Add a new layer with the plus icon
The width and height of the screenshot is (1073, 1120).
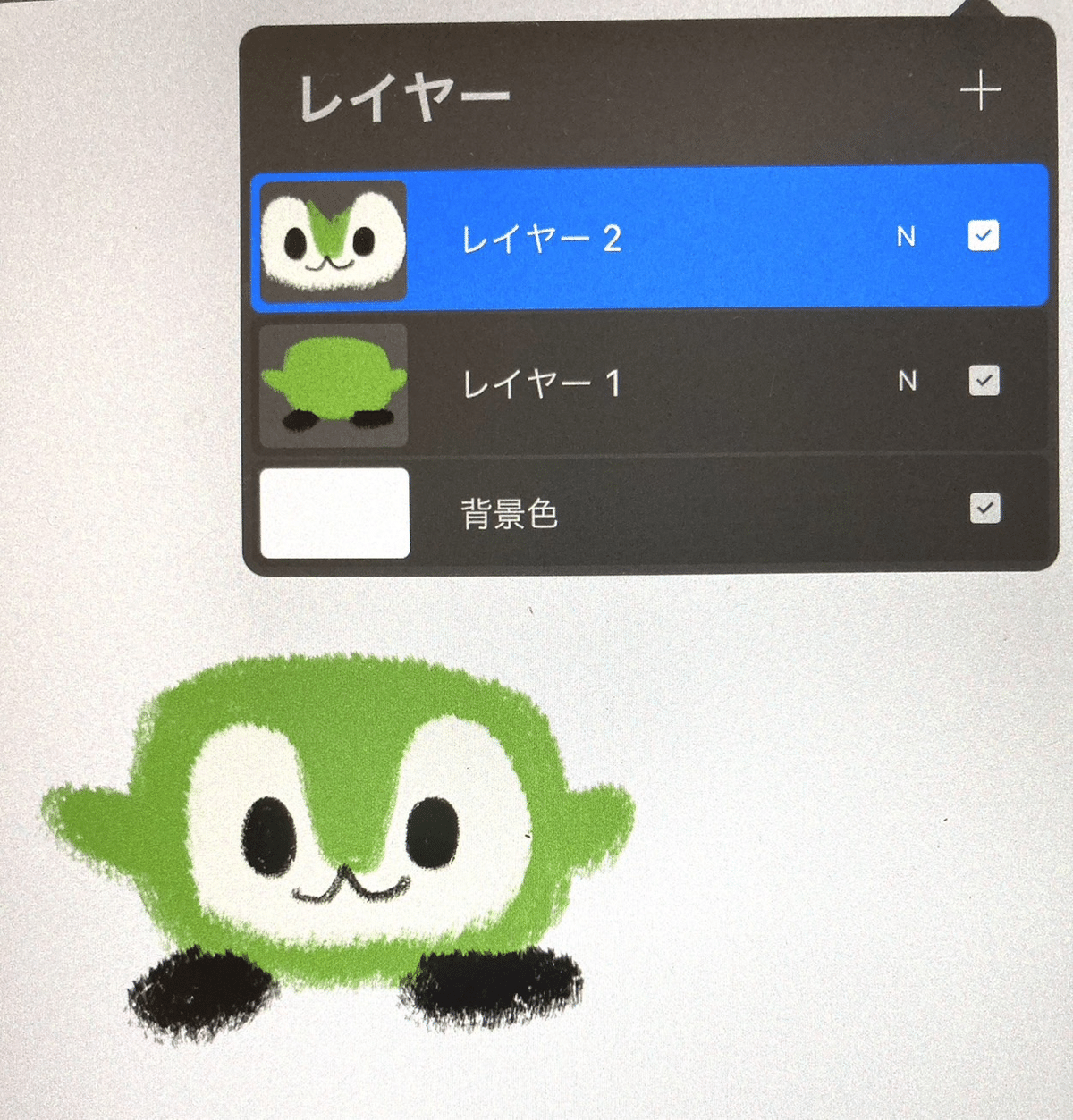(x=980, y=92)
